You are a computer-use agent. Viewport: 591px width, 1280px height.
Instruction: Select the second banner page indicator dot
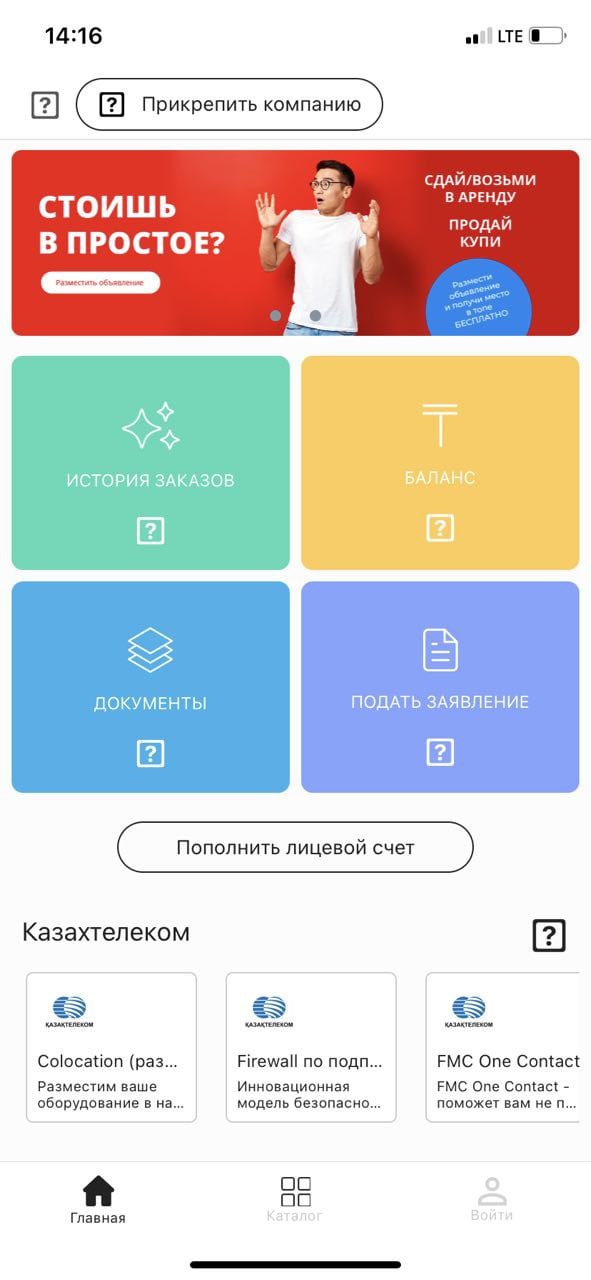315,316
